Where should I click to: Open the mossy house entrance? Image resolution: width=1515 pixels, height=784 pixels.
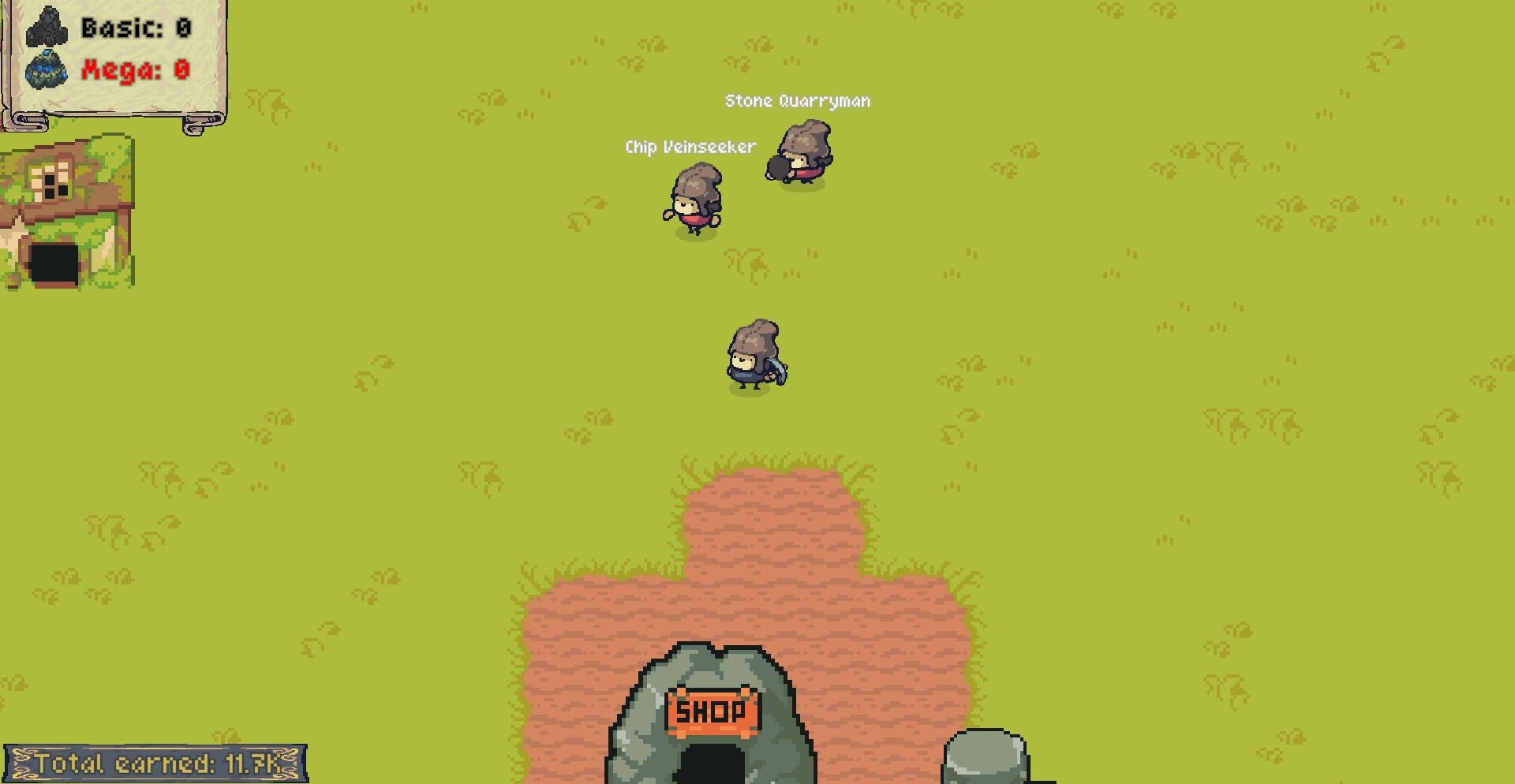point(54,263)
